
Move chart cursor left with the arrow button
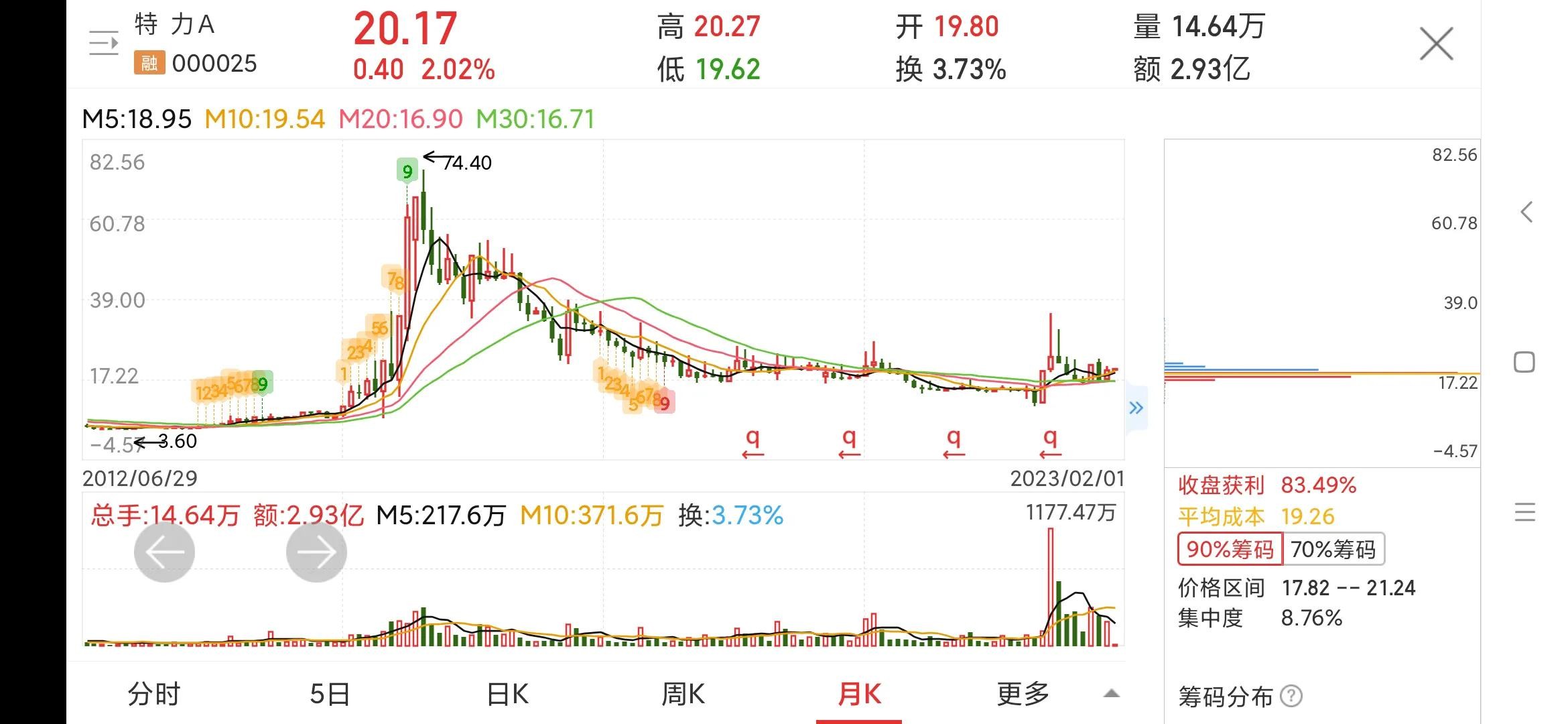pyautogui.click(x=164, y=552)
